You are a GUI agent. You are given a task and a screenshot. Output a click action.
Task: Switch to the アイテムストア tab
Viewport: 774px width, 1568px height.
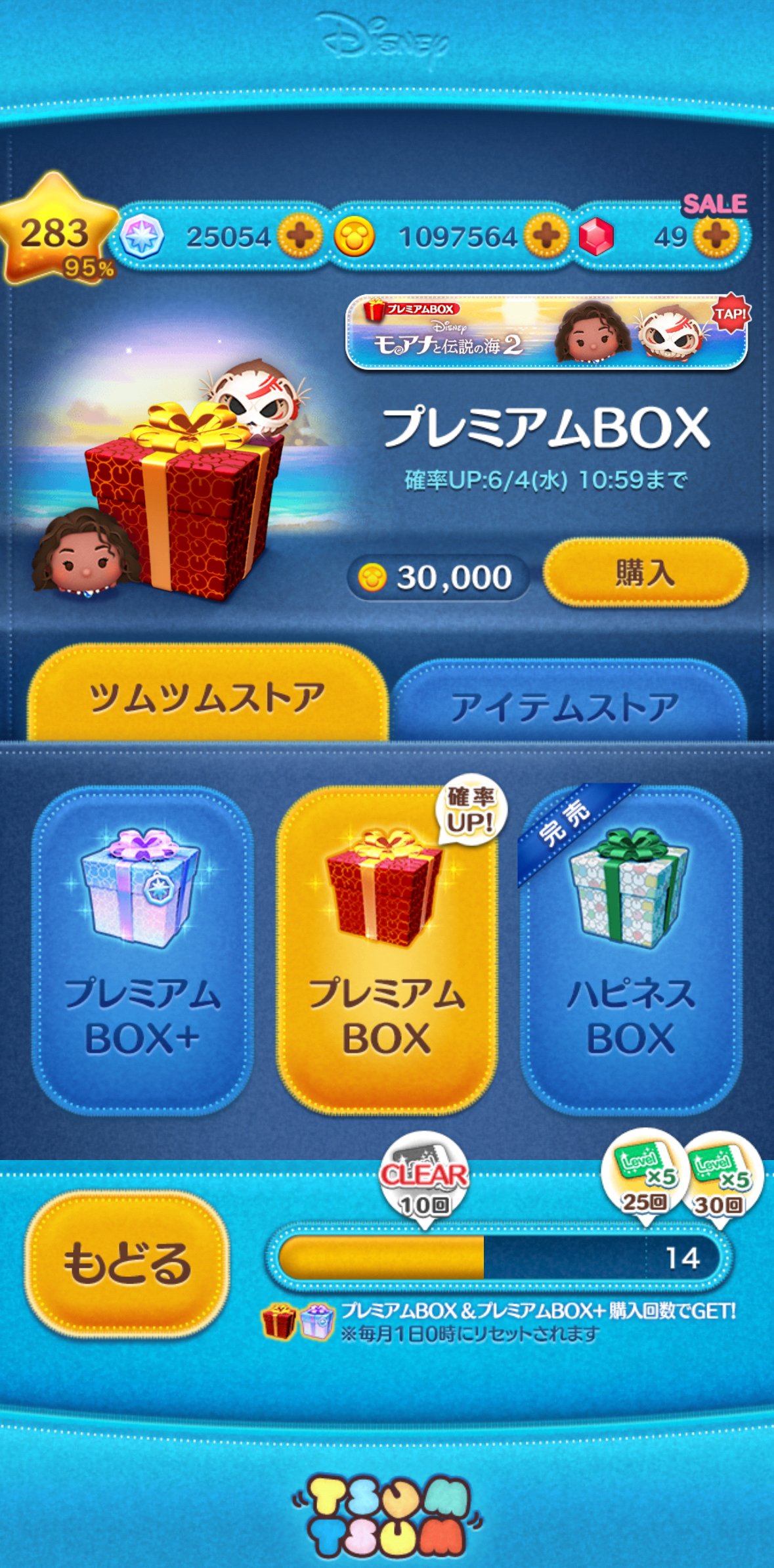tap(566, 707)
